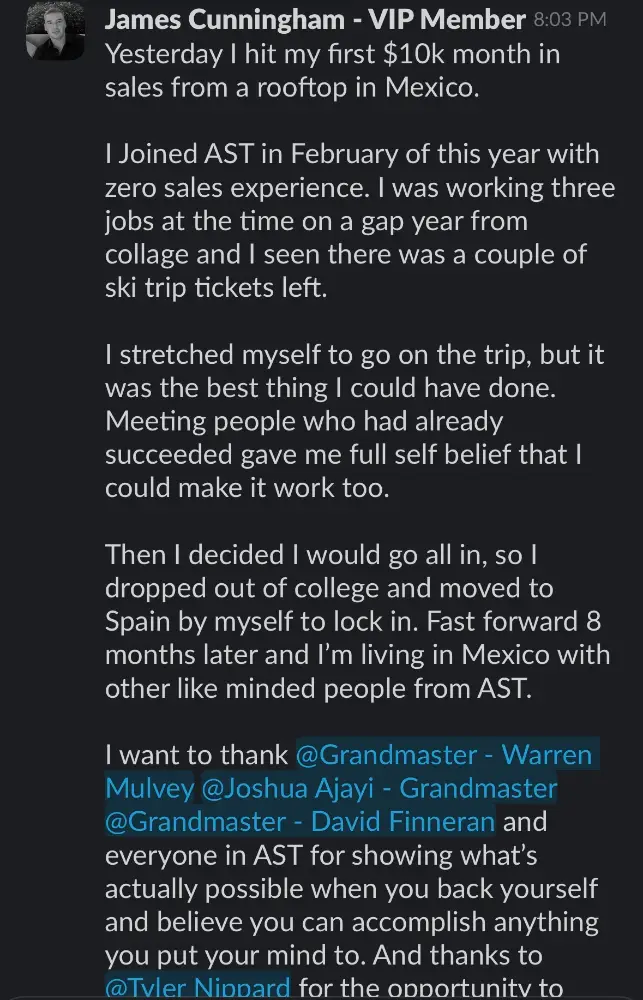Tap the sender name James Cunningham - VIP Member

pos(315,19)
